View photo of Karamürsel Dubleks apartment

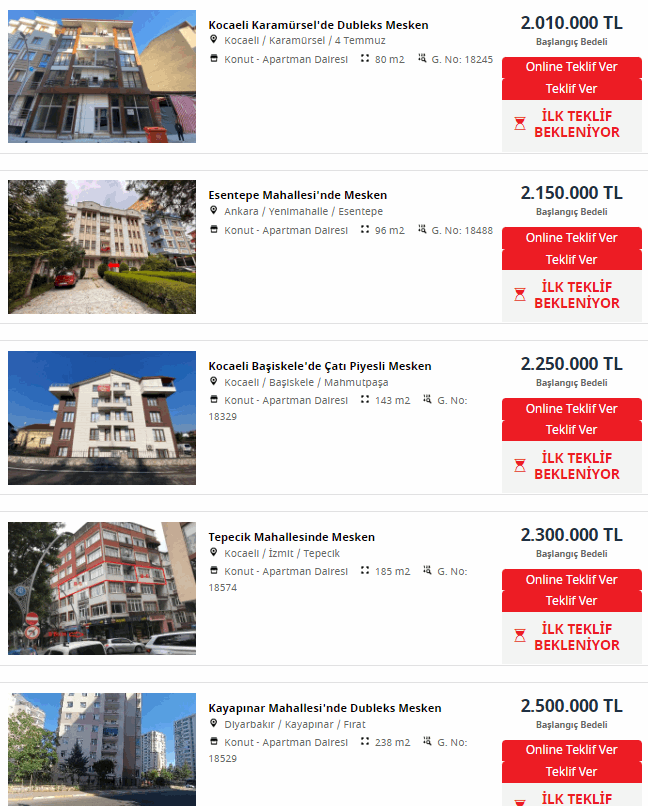point(102,77)
